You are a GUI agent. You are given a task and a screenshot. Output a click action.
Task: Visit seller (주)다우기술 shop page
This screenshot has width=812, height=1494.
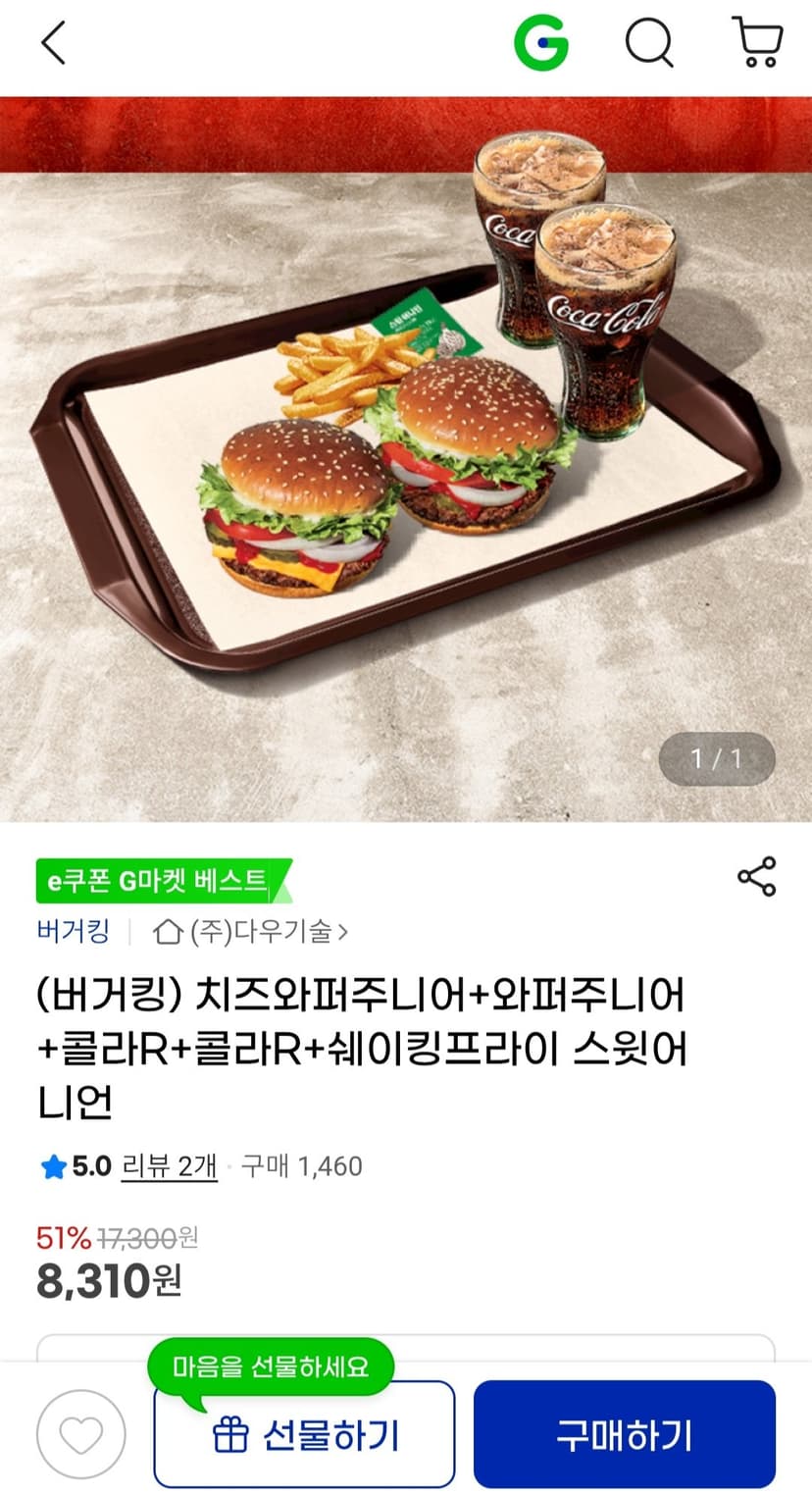[251, 931]
